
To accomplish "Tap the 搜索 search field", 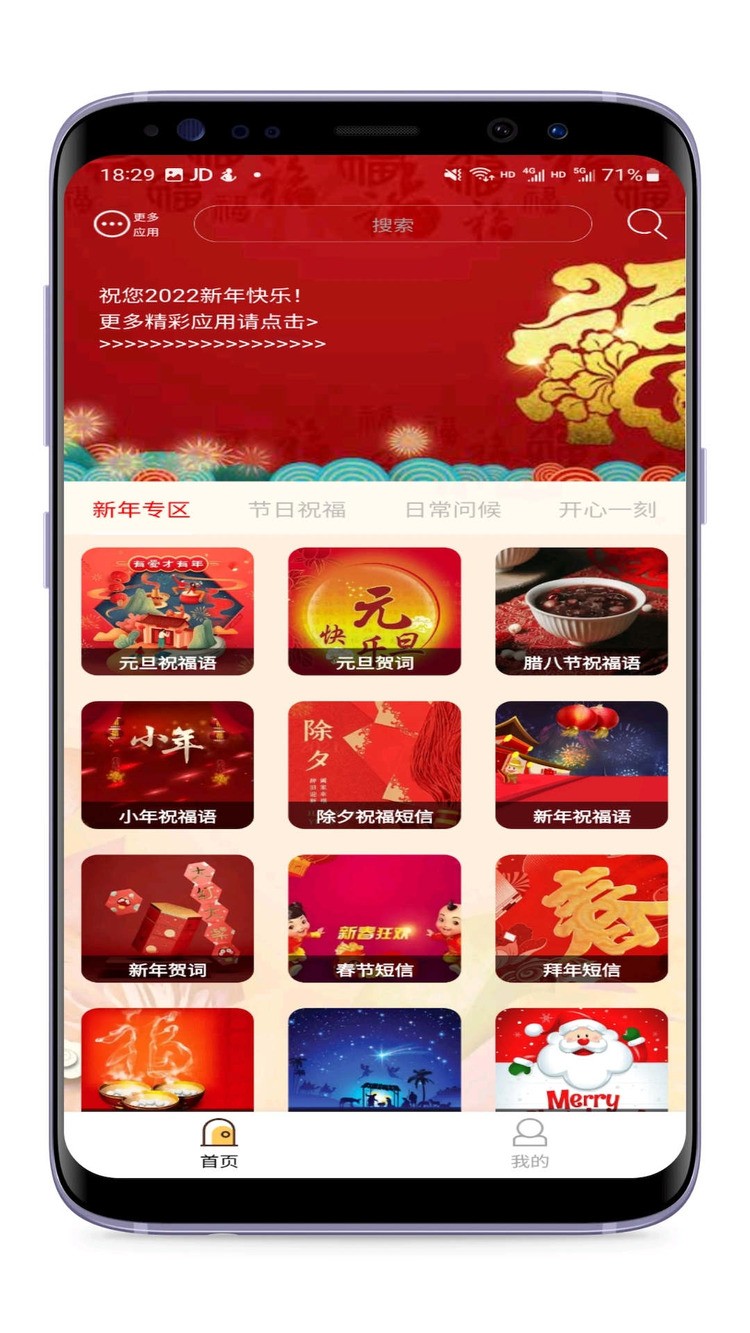I will pos(392,225).
